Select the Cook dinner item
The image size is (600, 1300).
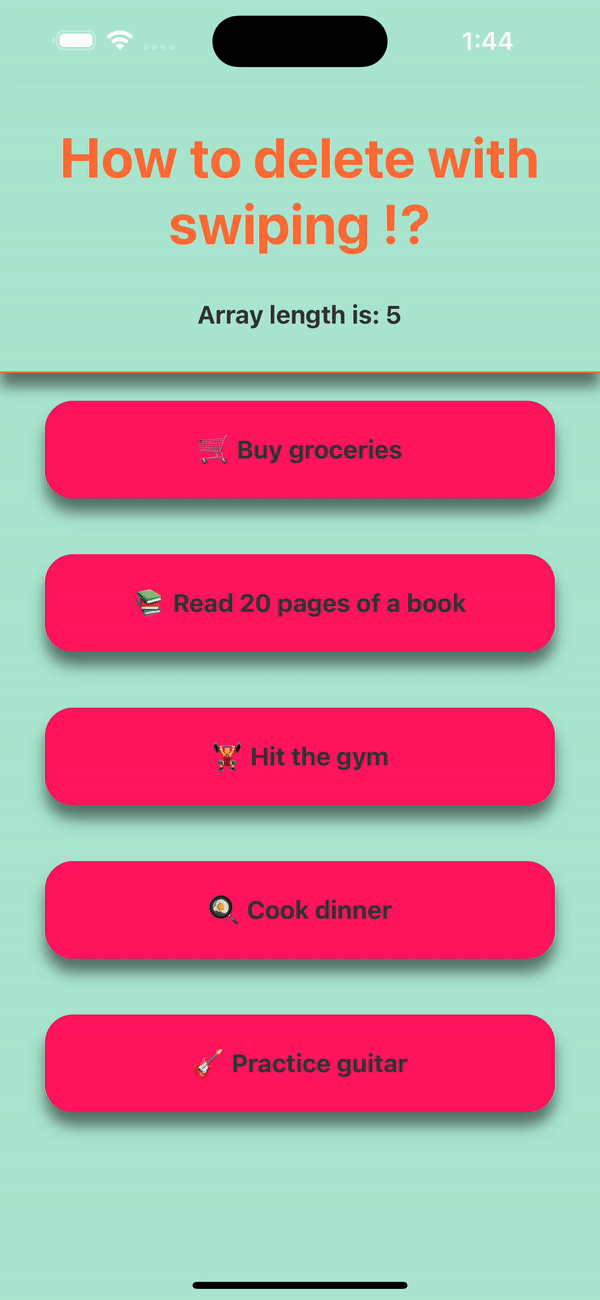(300, 910)
